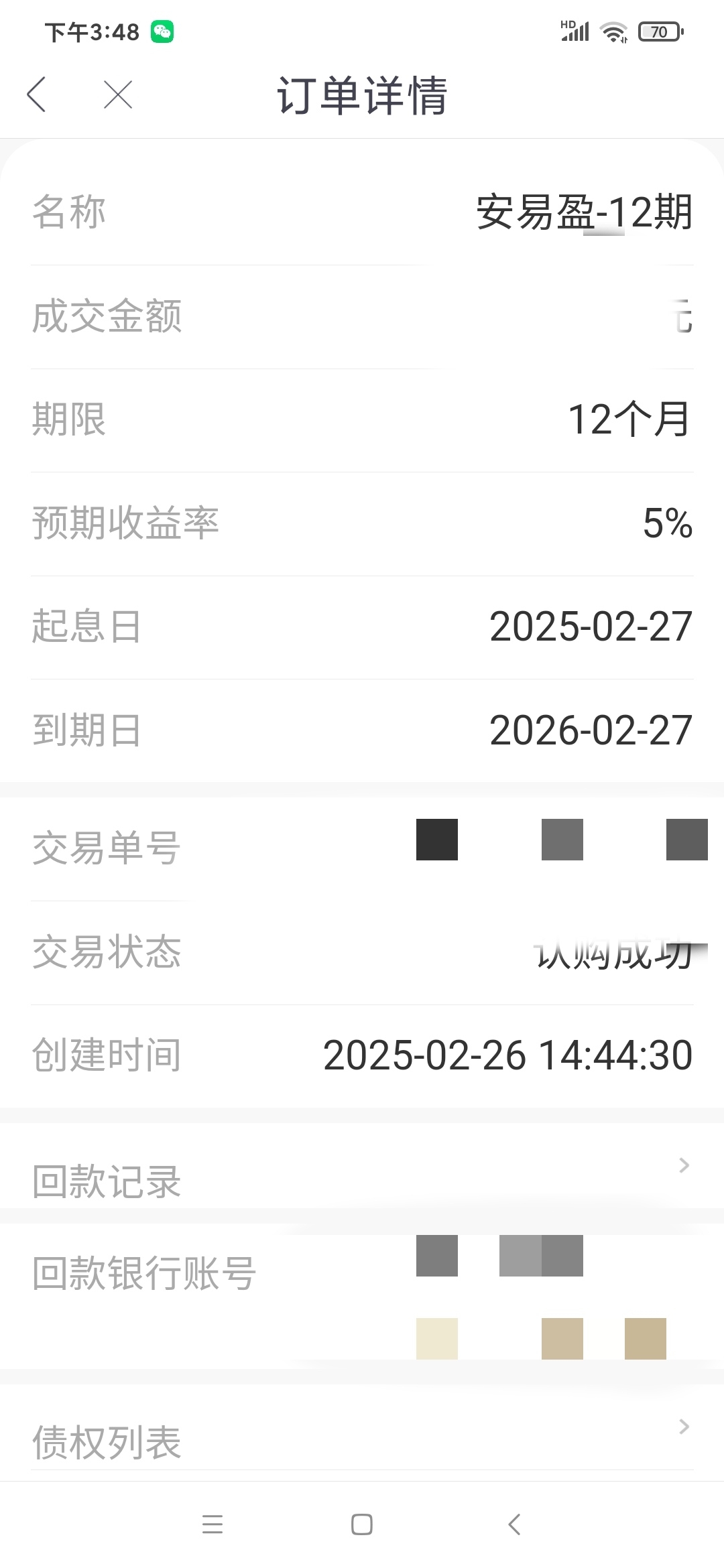The image size is (724, 1568).
Task: Open recent apps from the navigation bar
Action: tap(213, 1524)
